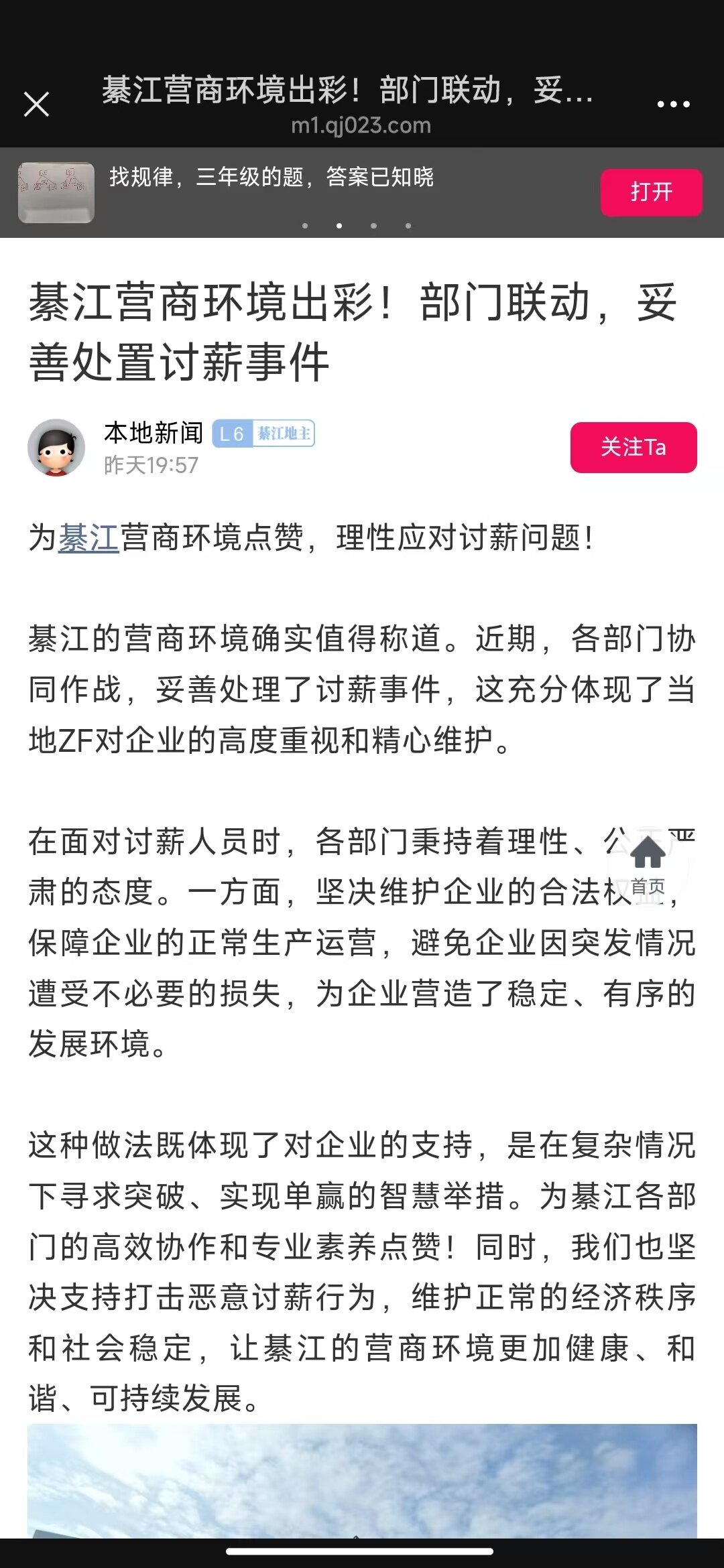Image resolution: width=724 pixels, height=1568 pixels.
Task: Open the 本地新闻 author avatar
Action: pos(56,448)
